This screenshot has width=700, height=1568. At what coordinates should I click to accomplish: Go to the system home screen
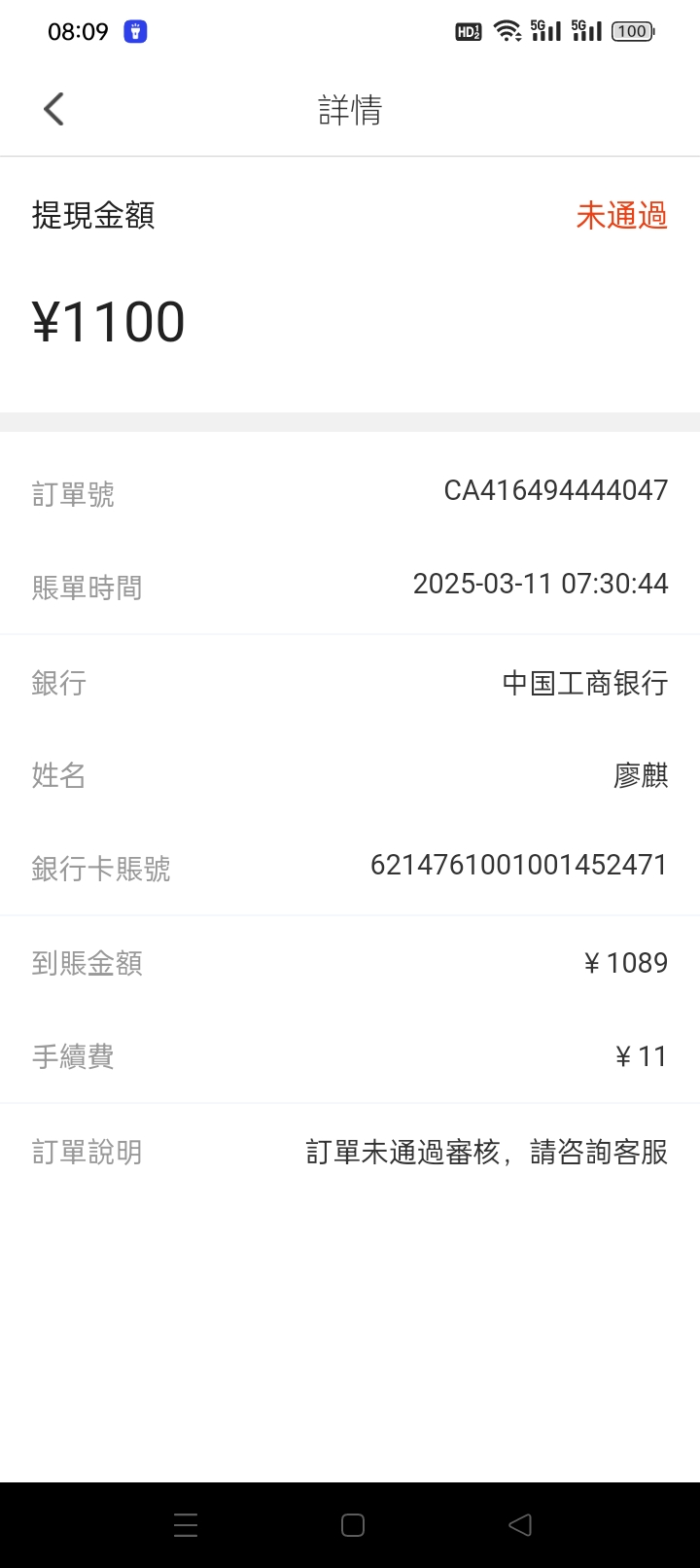coord(353,1525)
